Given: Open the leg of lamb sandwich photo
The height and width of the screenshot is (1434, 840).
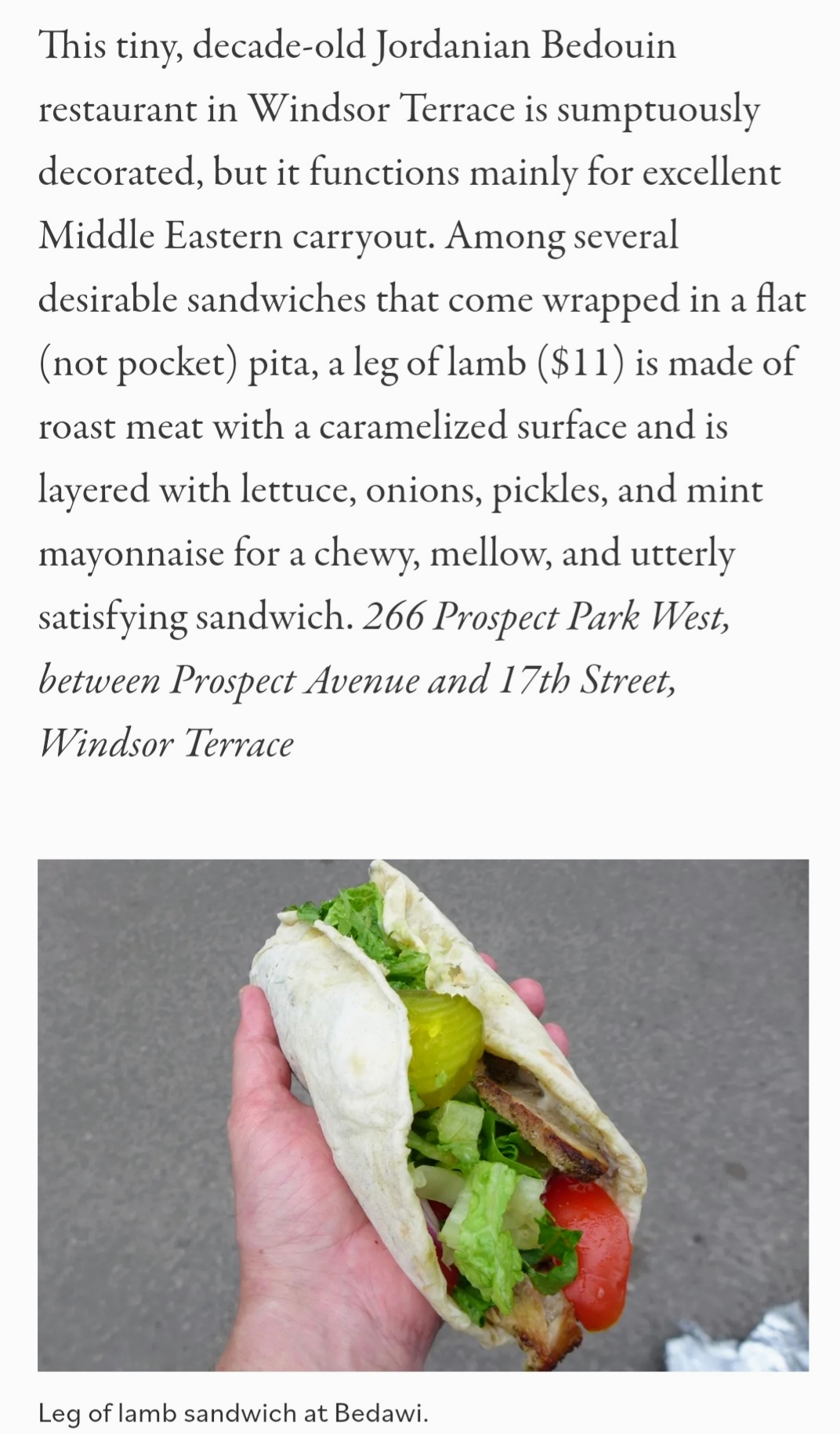Looking at the screenshot, I should tap(423, 1114).
